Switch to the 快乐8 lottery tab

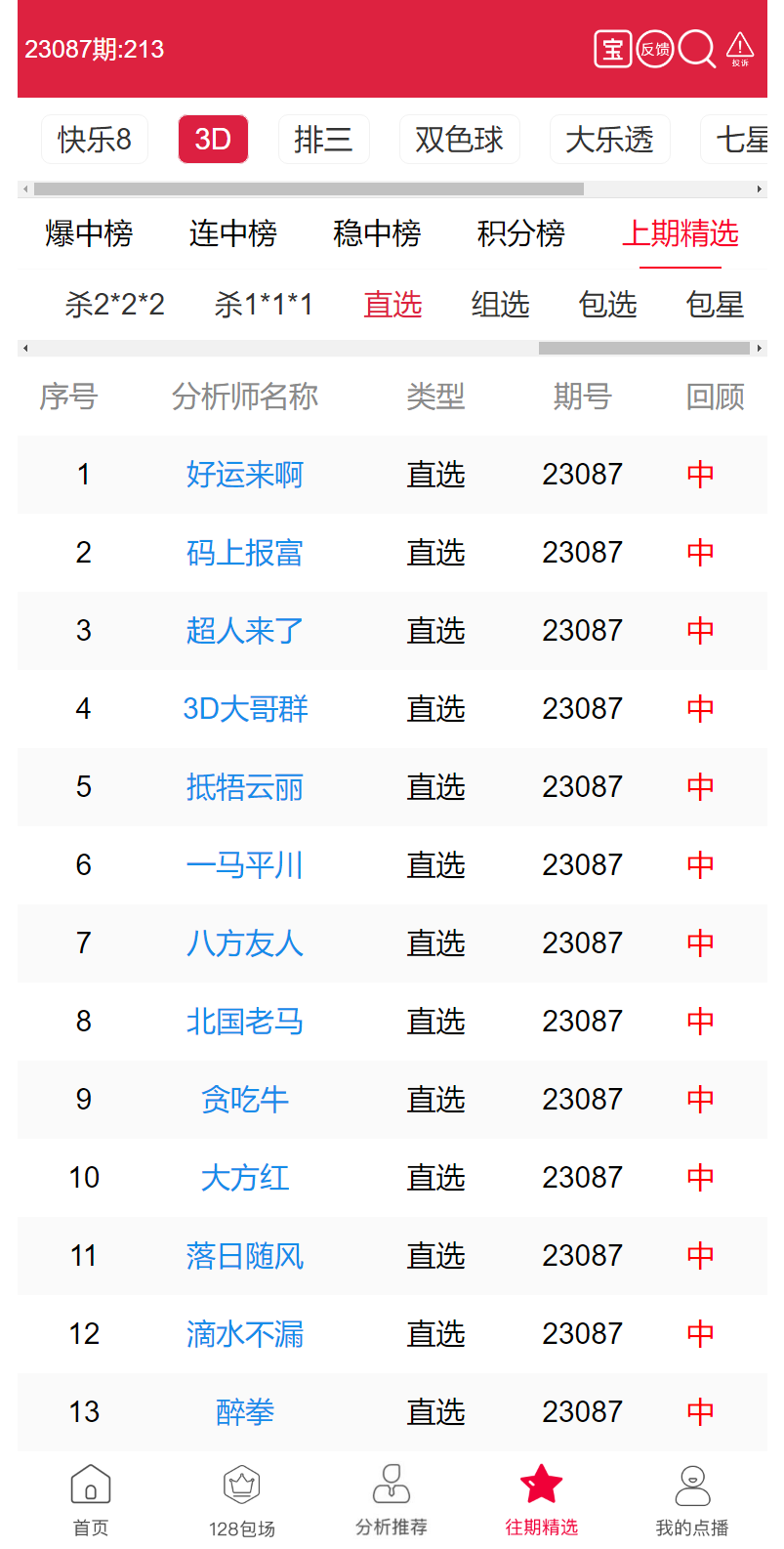click(x=95, y=139)
